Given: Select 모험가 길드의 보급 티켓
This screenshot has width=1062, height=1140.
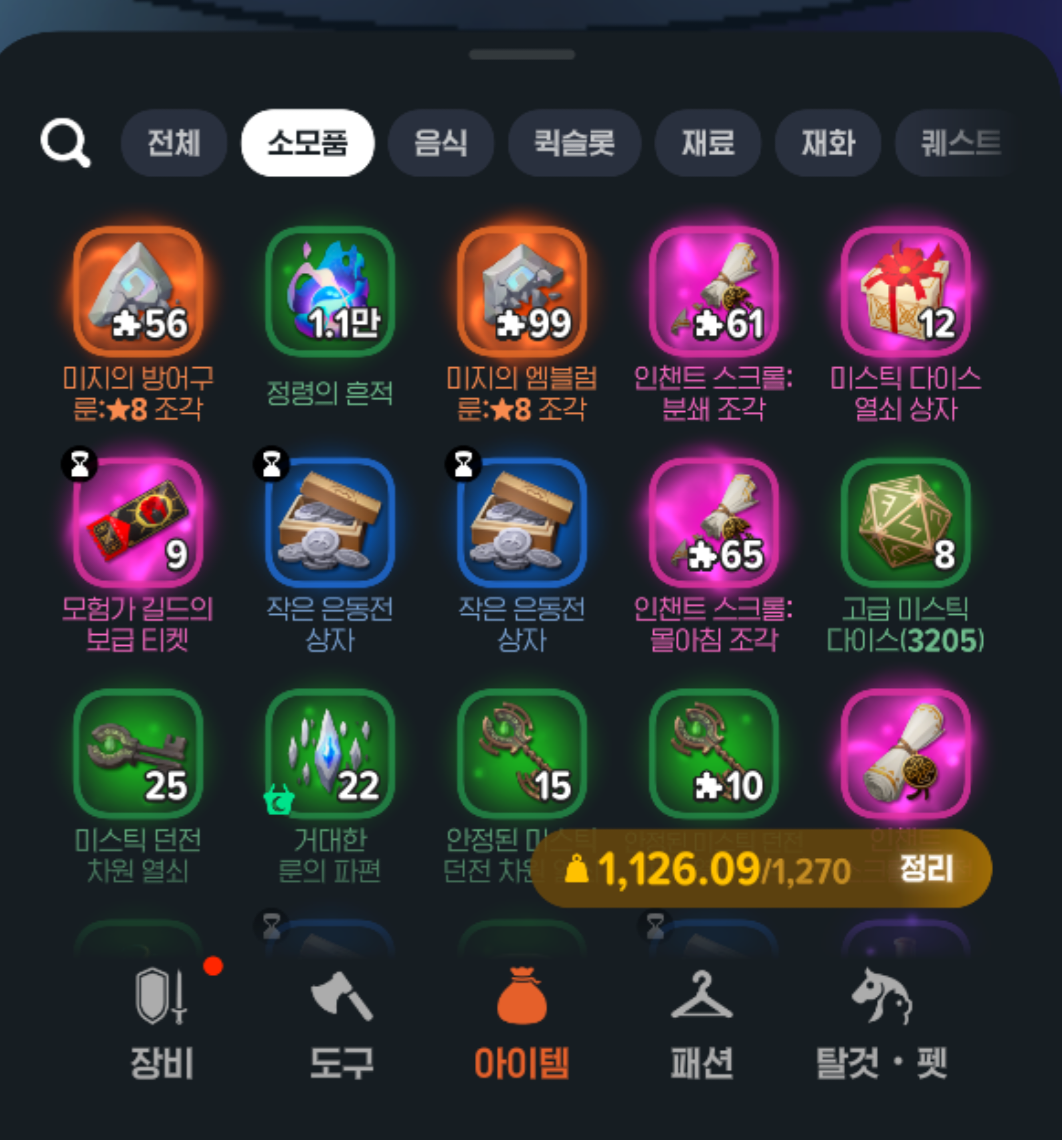Looking at the screenshot, I should (138, 523).
